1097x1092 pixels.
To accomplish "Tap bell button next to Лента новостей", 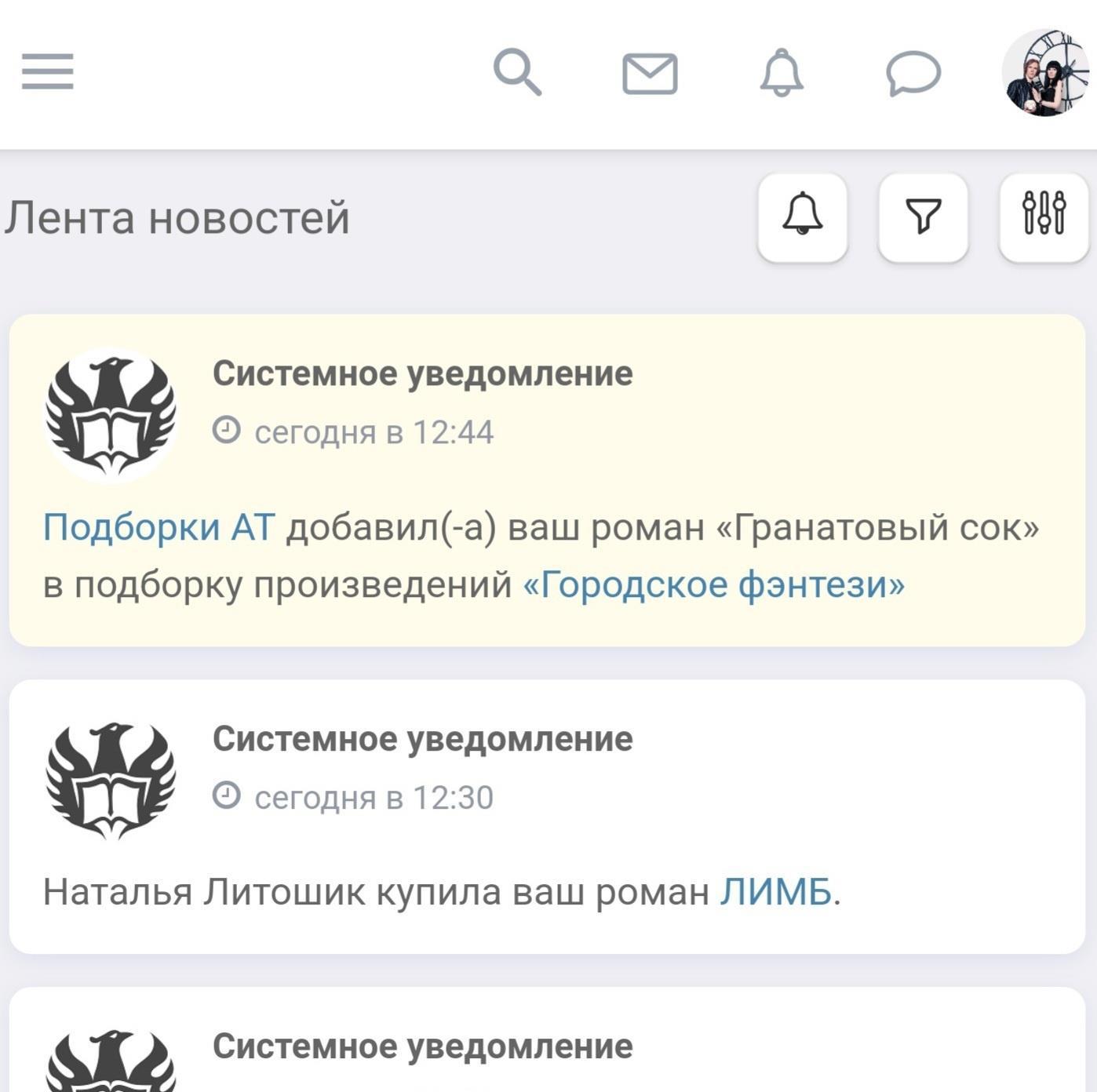I will click(x=802, y=217).
